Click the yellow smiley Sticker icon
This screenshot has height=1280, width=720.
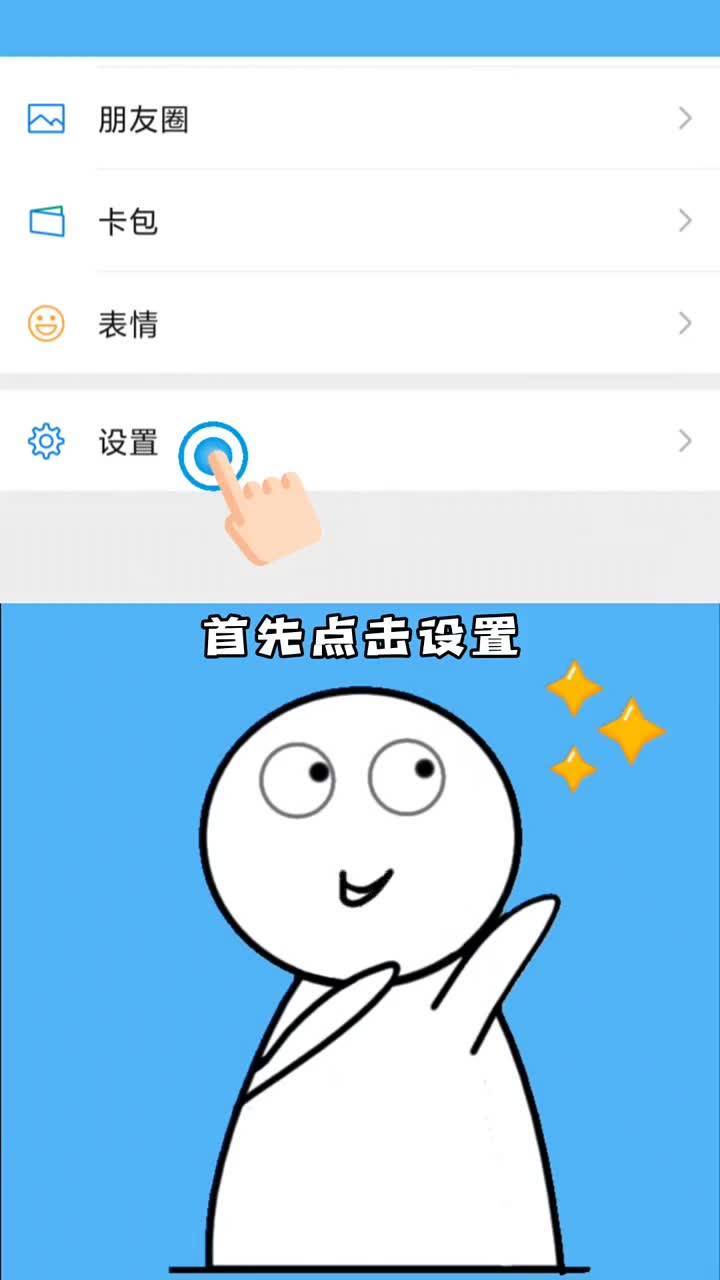pyautogui.click(x=44, y=323)
